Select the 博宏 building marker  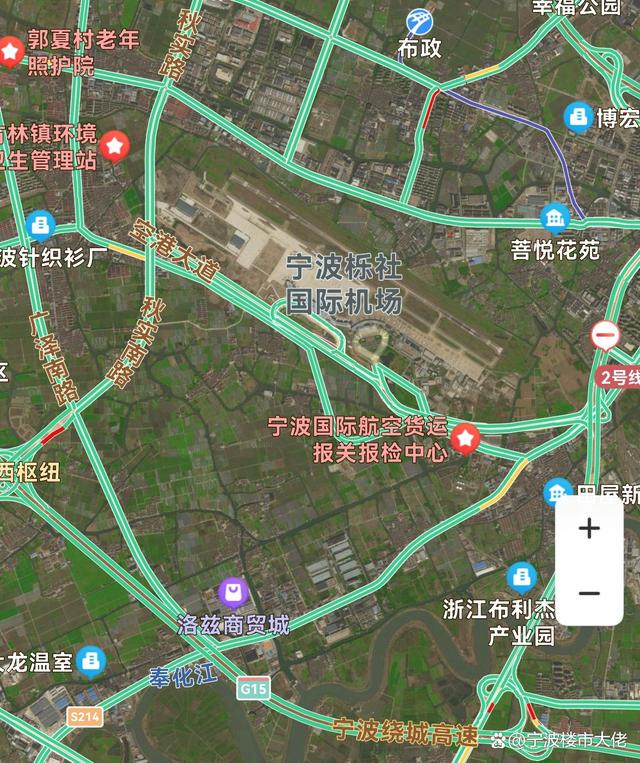click(x=578, y=117)
